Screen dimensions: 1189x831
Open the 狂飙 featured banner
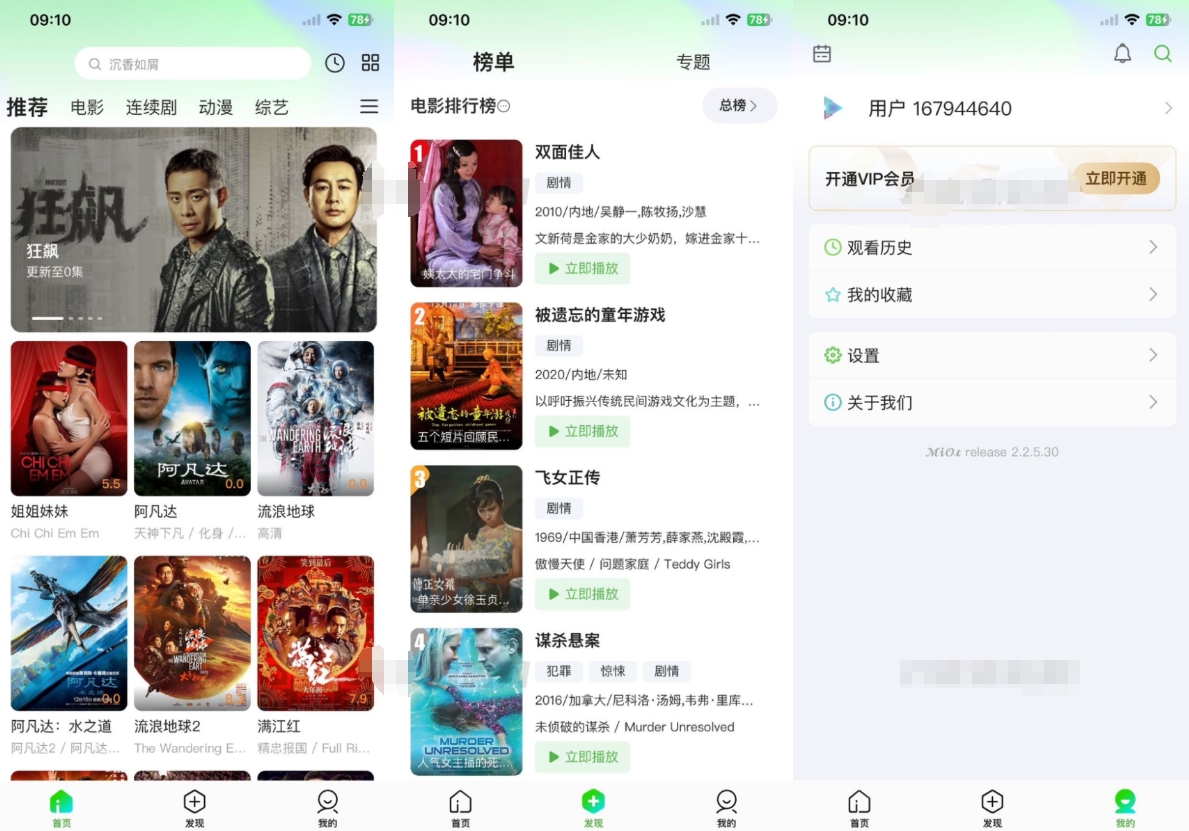tap(194, 229)
